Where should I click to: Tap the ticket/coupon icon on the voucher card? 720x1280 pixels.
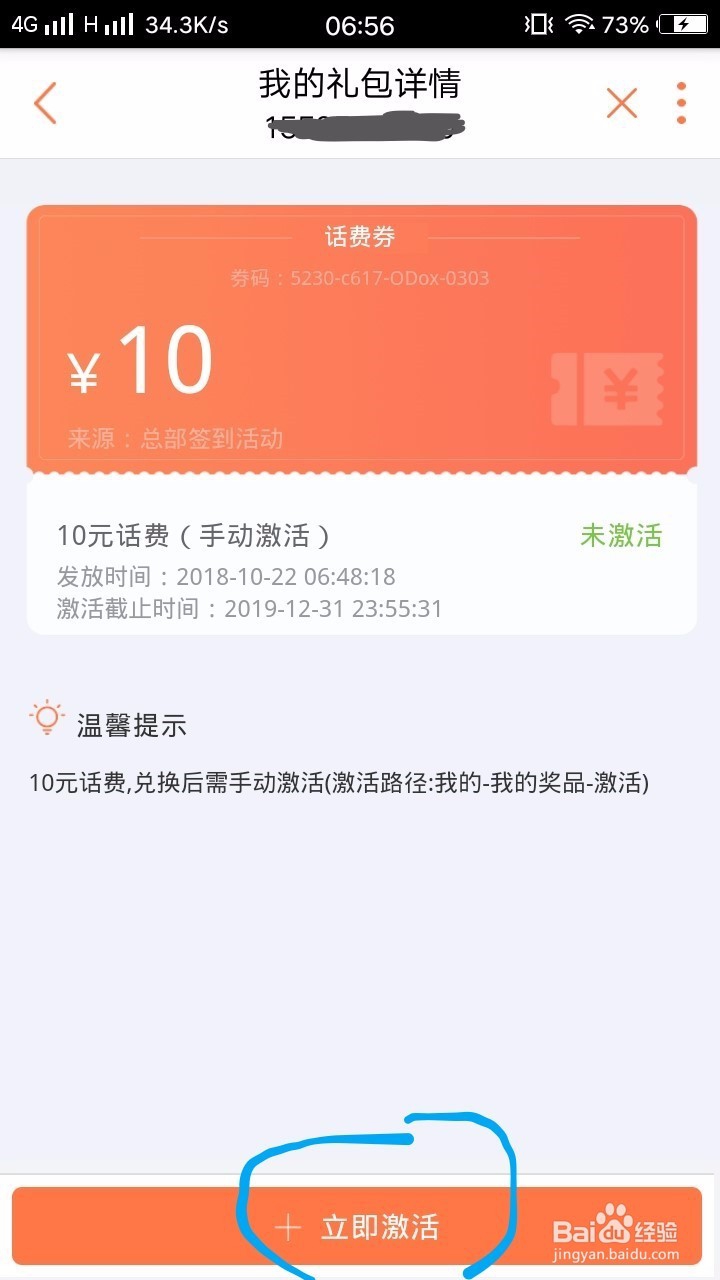tap(607, 390)
